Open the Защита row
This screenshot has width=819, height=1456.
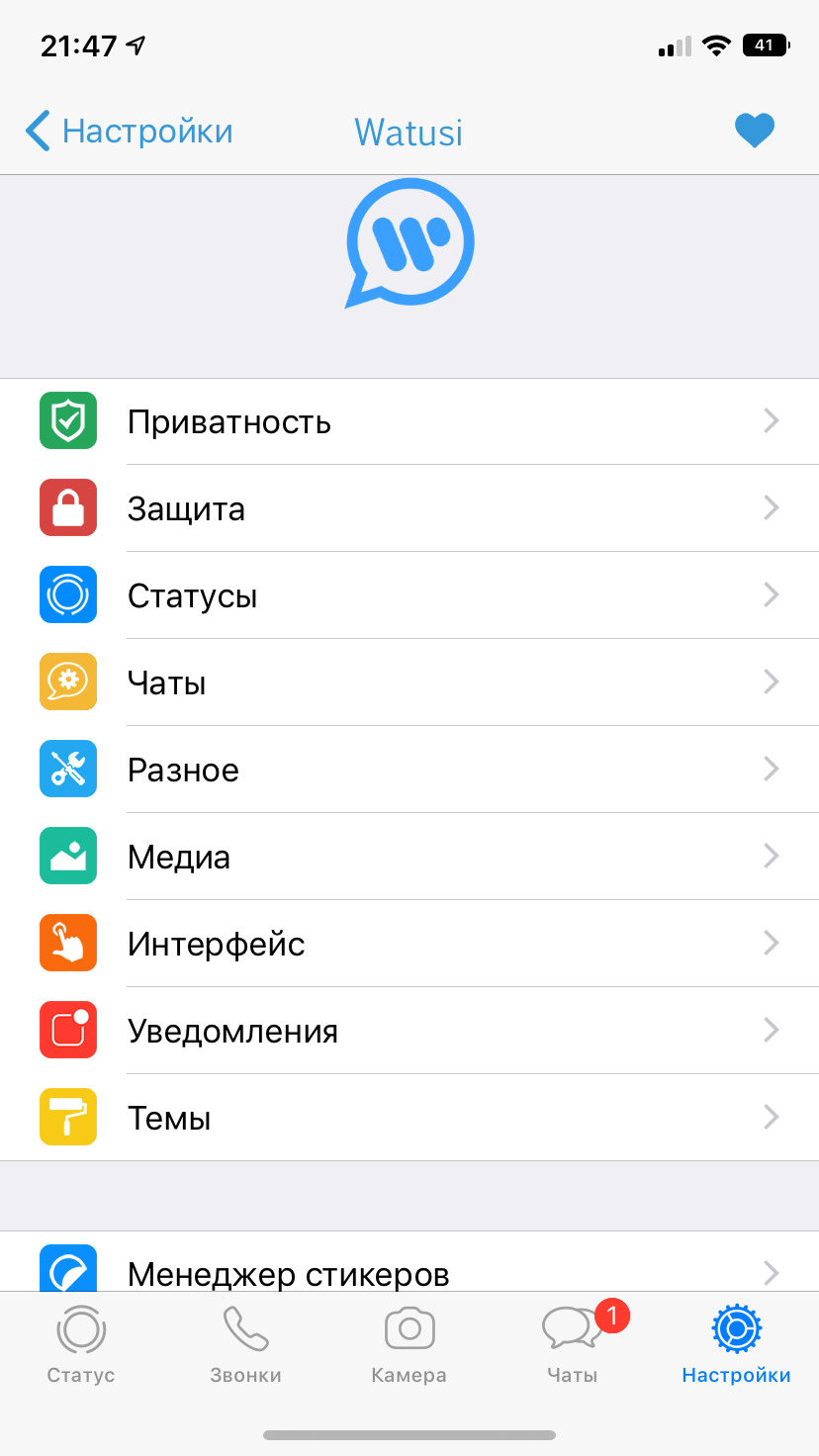click(409, 508)
